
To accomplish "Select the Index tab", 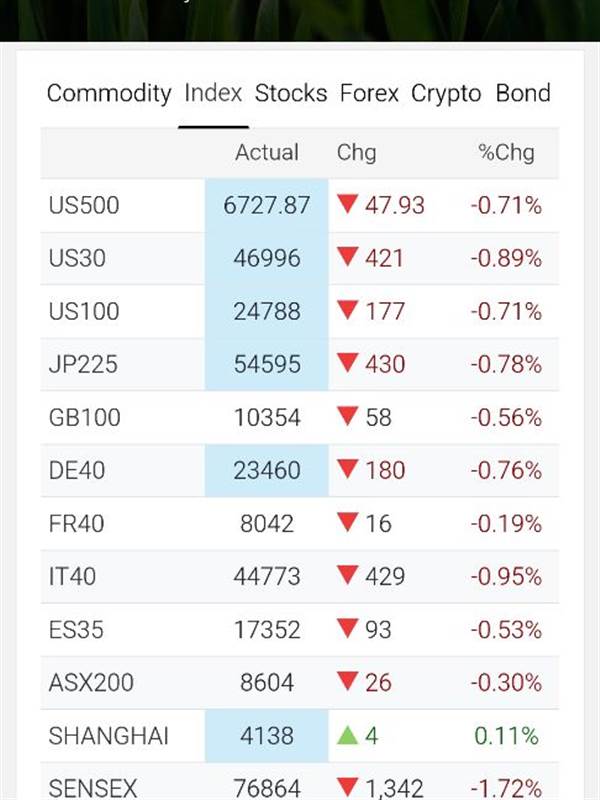I will [213, 94].
